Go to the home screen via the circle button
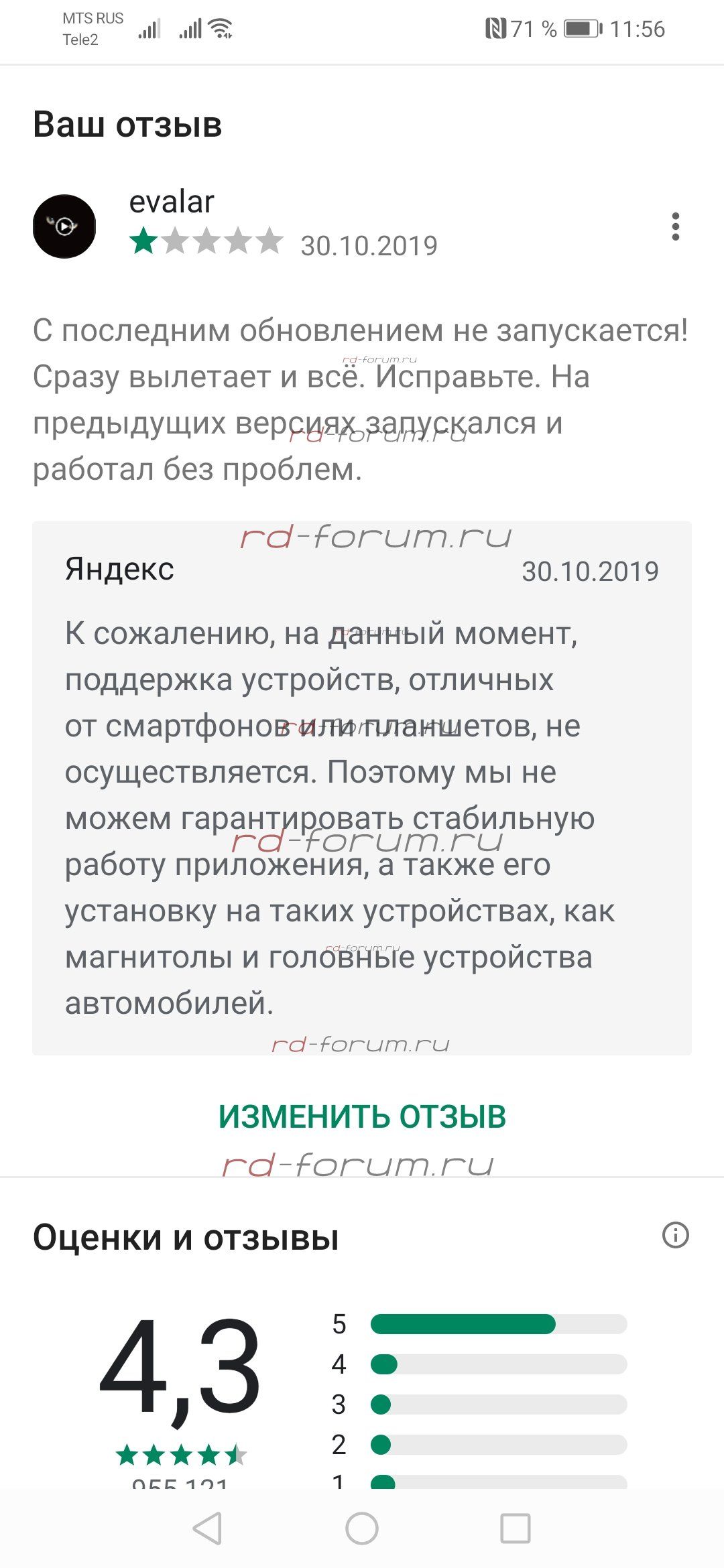The width and height of the screenshot is (724, 1568). point(362,1528)
